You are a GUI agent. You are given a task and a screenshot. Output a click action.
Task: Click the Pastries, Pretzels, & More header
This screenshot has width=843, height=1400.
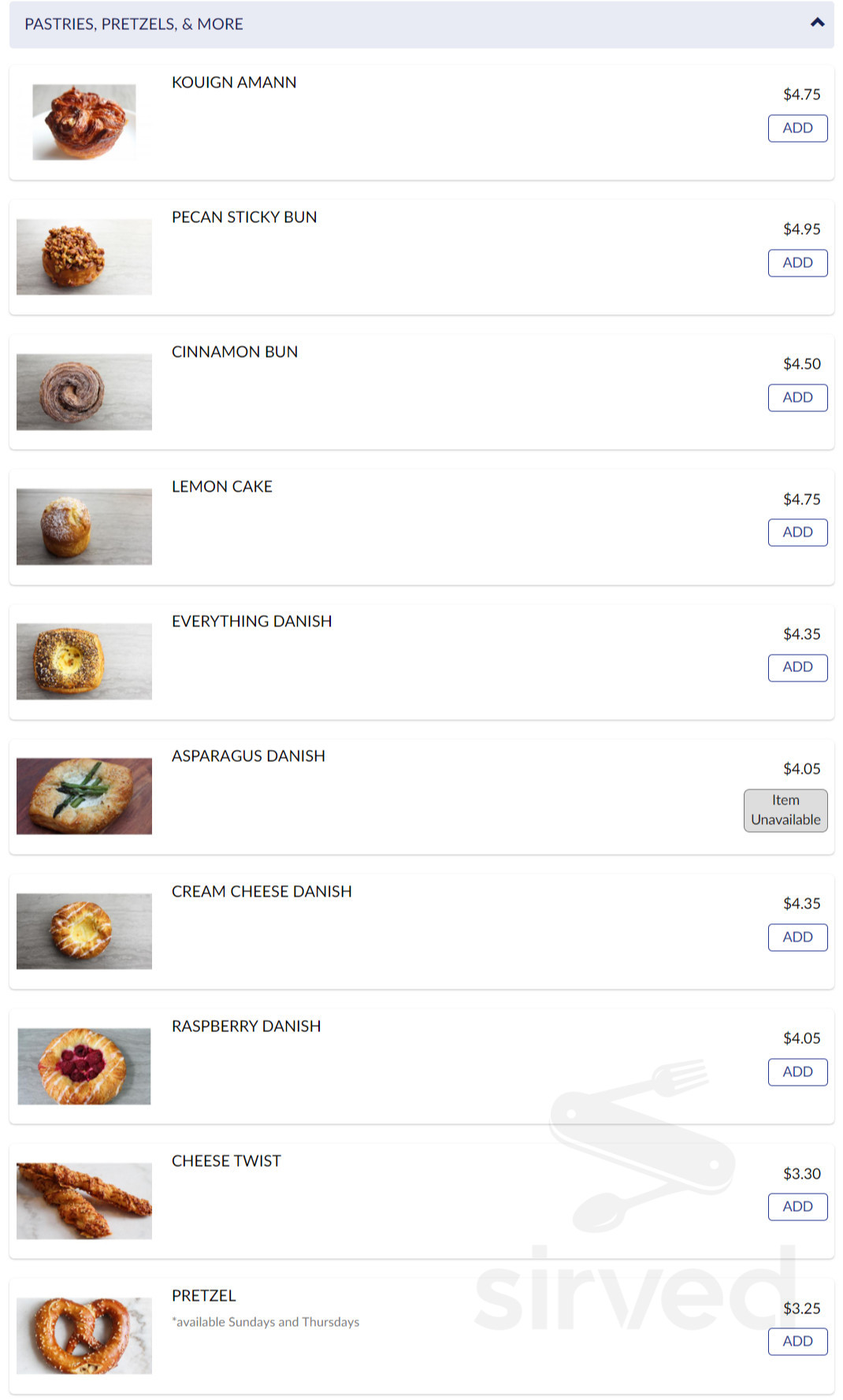pyautogui.click(x=134, y=24)
